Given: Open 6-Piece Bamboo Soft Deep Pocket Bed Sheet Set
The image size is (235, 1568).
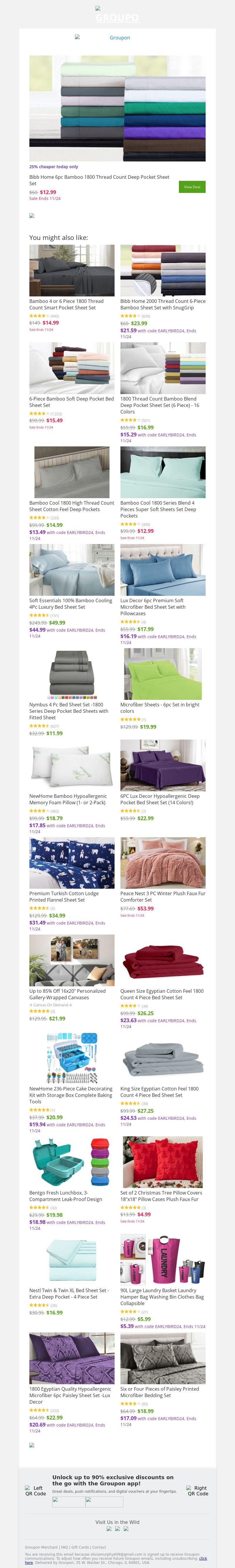Looking at the screenshot, I should click(x=71, y=402).
